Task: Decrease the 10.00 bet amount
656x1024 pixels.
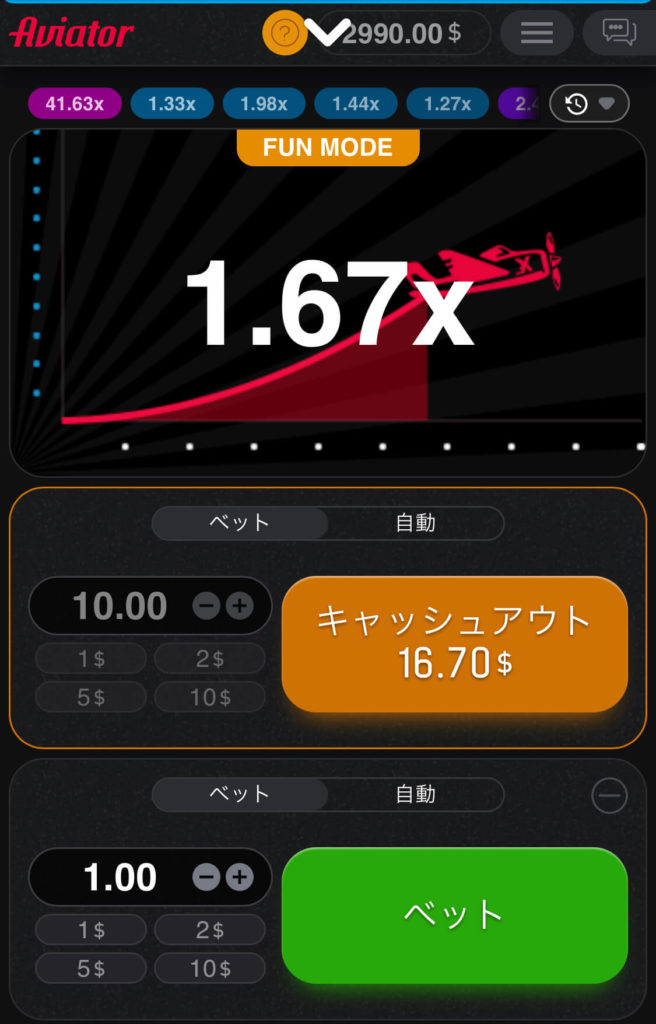Action: click(x=206, y=606)
